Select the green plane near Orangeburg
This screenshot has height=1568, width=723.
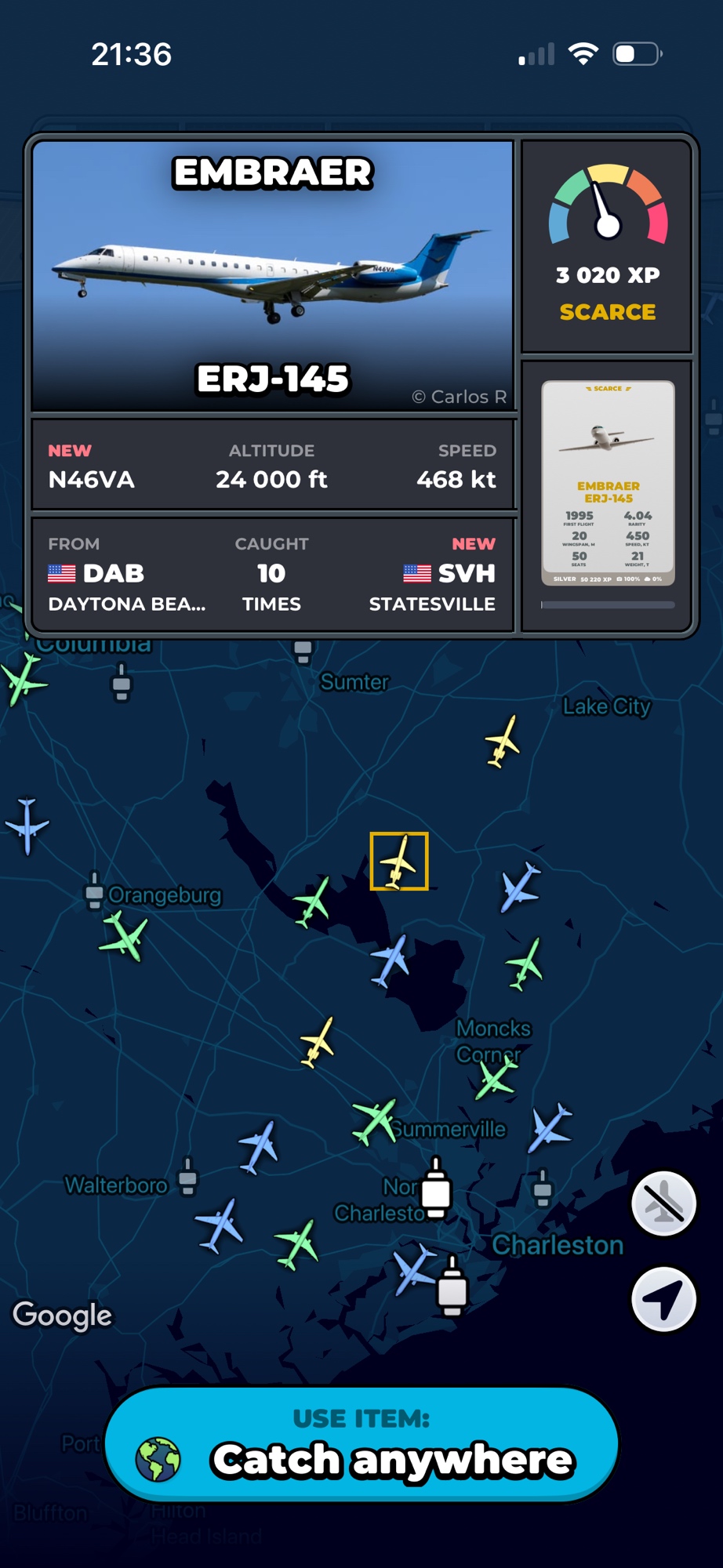(x=125, y=935)
